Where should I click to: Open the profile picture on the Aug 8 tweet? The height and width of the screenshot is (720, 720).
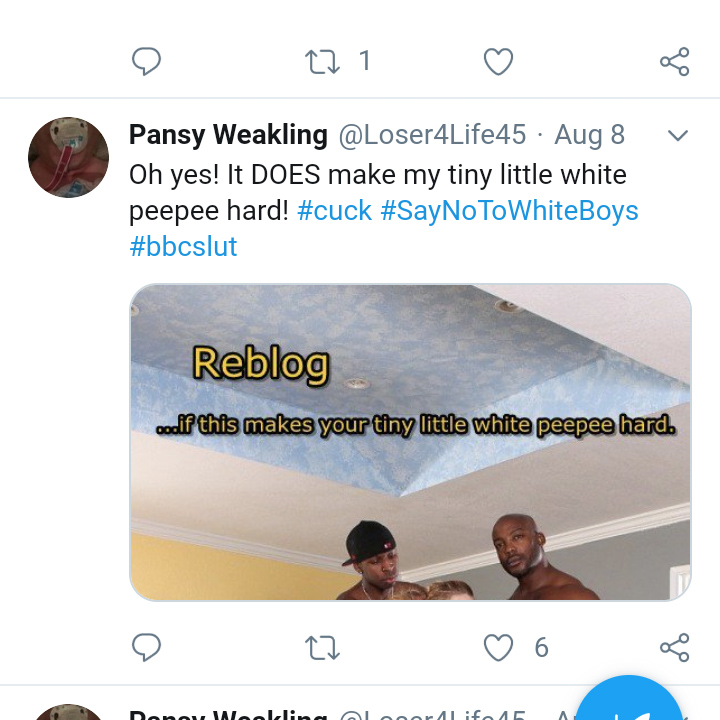(x=68, y=158)
